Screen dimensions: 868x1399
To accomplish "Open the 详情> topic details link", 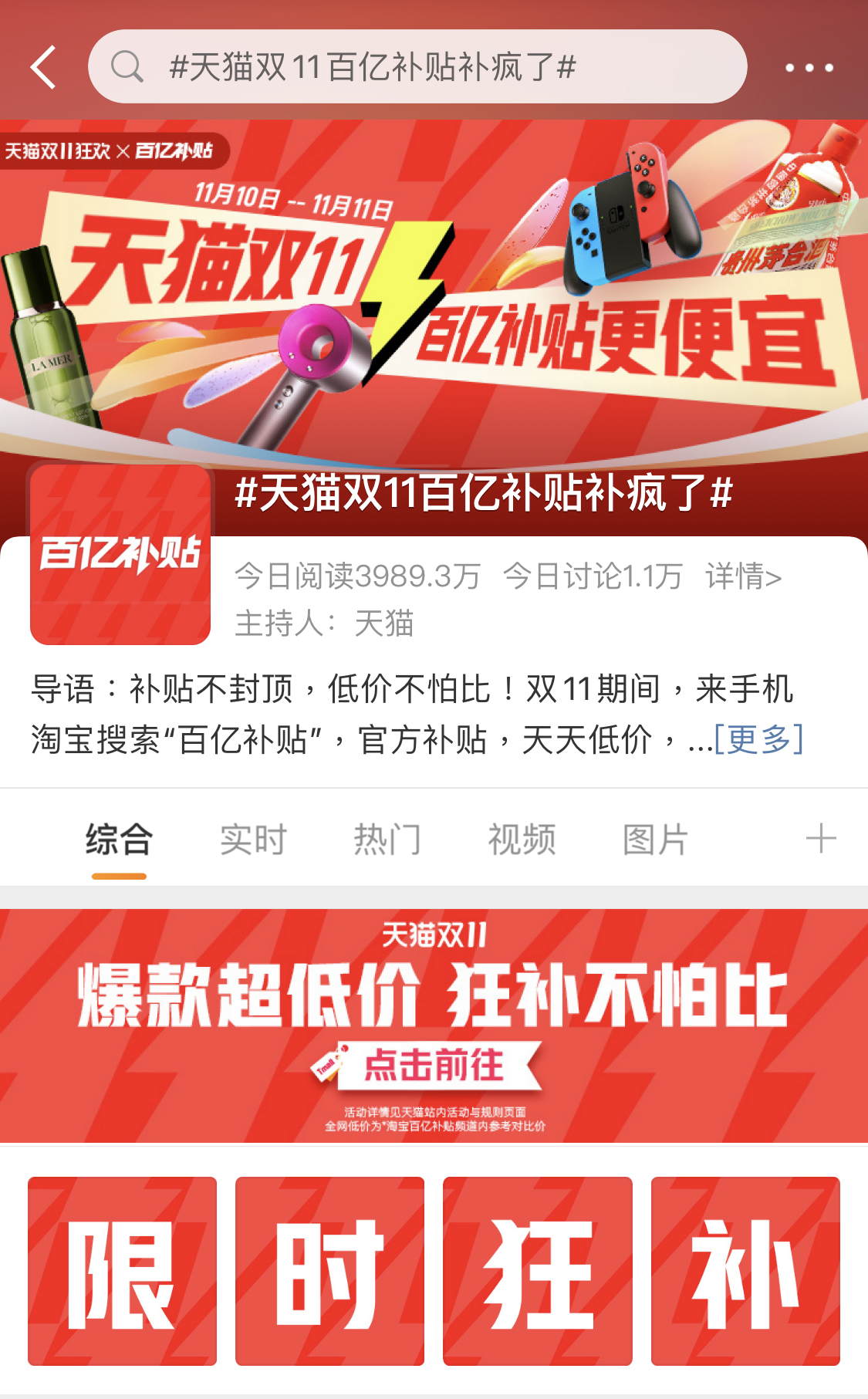I will tap(743, 576).
